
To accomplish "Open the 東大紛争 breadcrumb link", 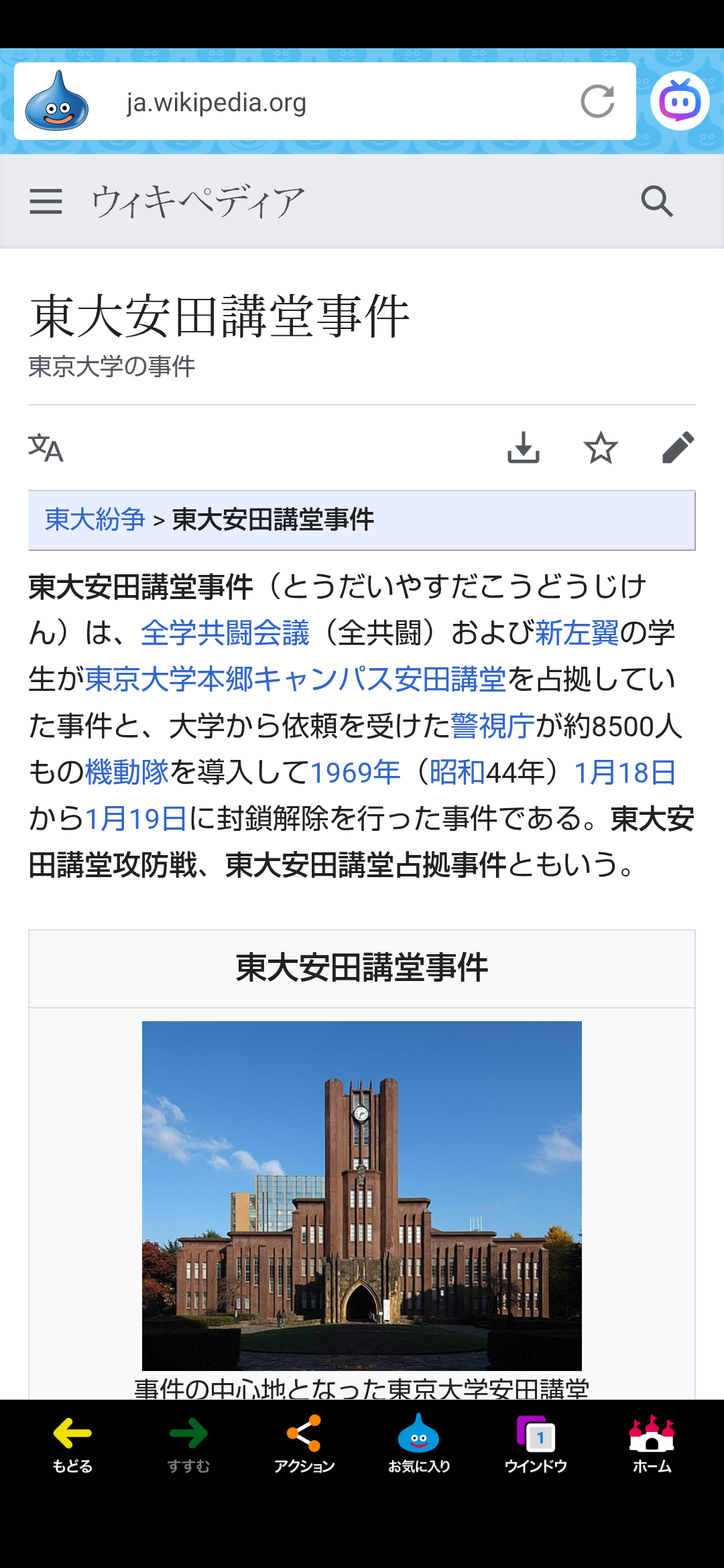I will (x=95, y=520).
